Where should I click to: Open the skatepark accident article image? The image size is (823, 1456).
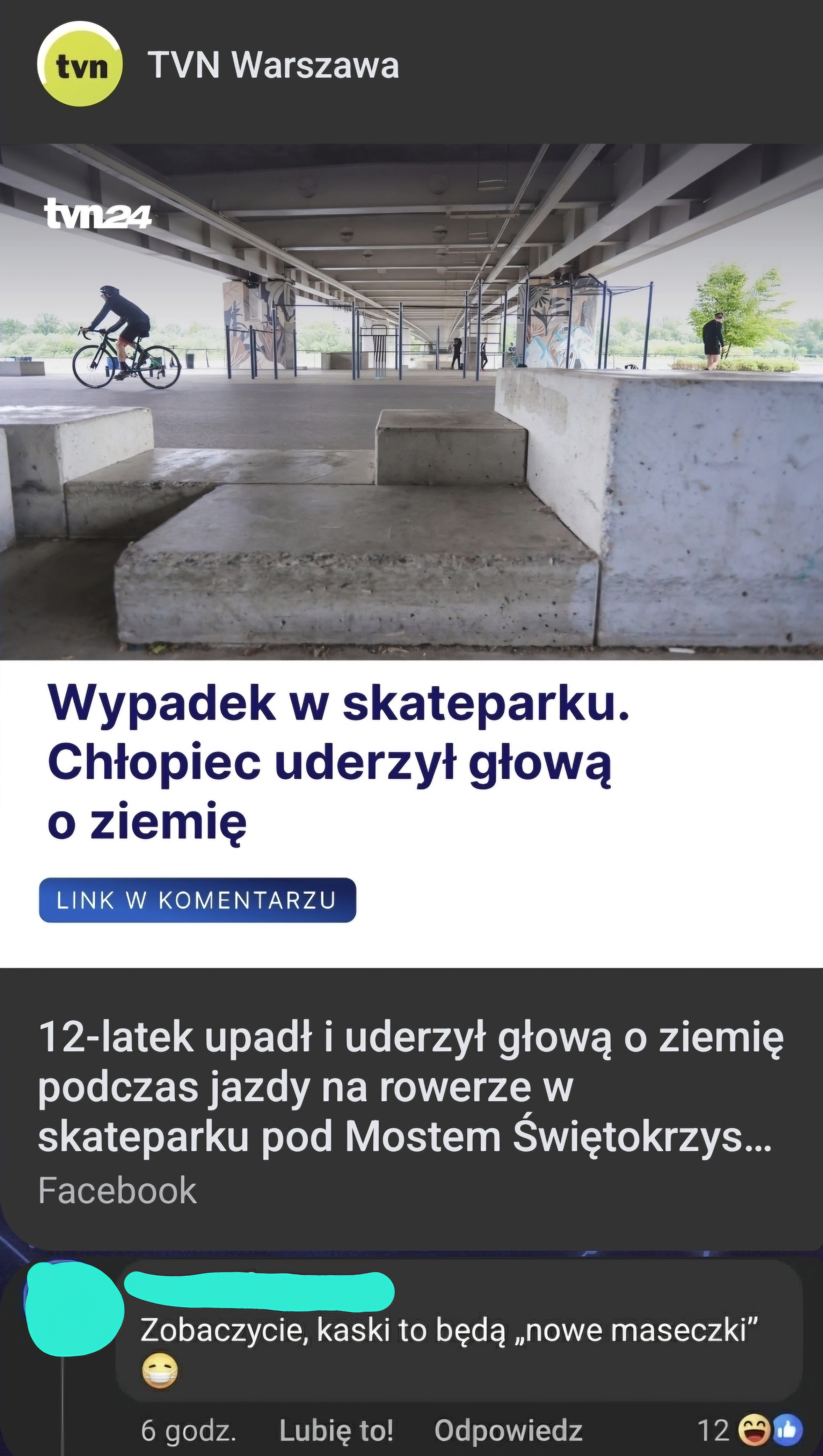411,401
